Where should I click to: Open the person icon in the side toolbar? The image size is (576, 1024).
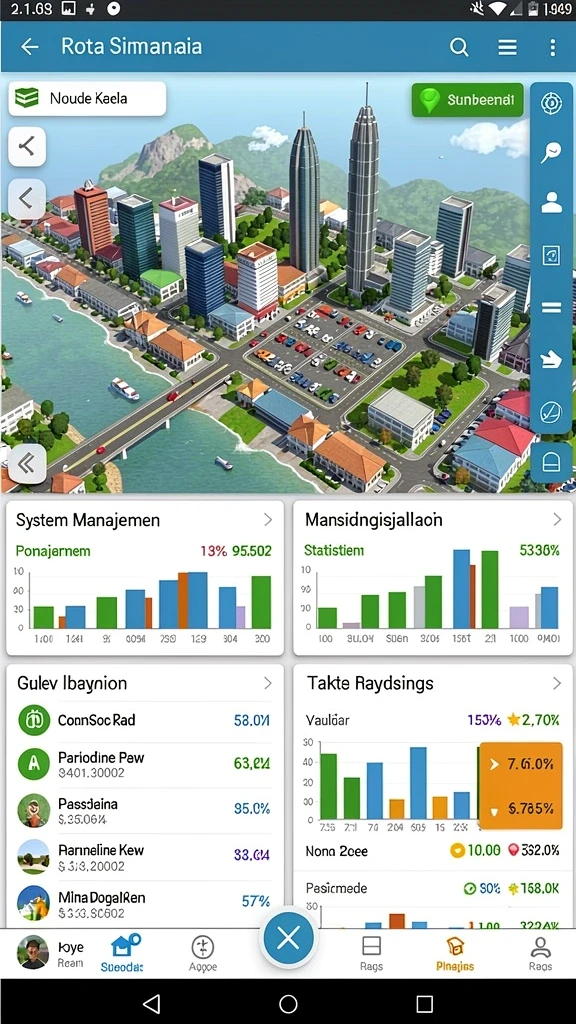point(551,202)
